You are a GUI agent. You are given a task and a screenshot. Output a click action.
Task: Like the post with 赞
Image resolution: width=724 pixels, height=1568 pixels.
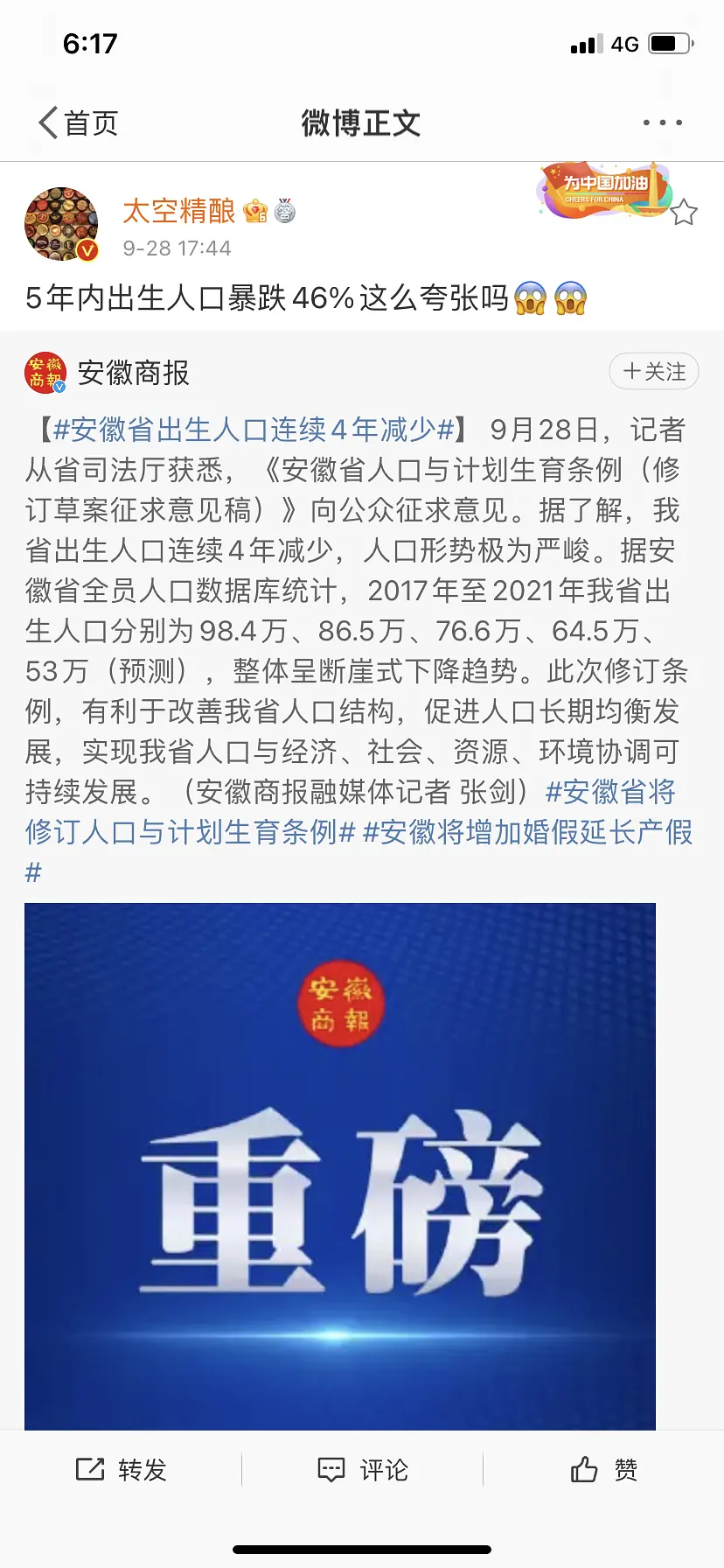(603, 1470)
